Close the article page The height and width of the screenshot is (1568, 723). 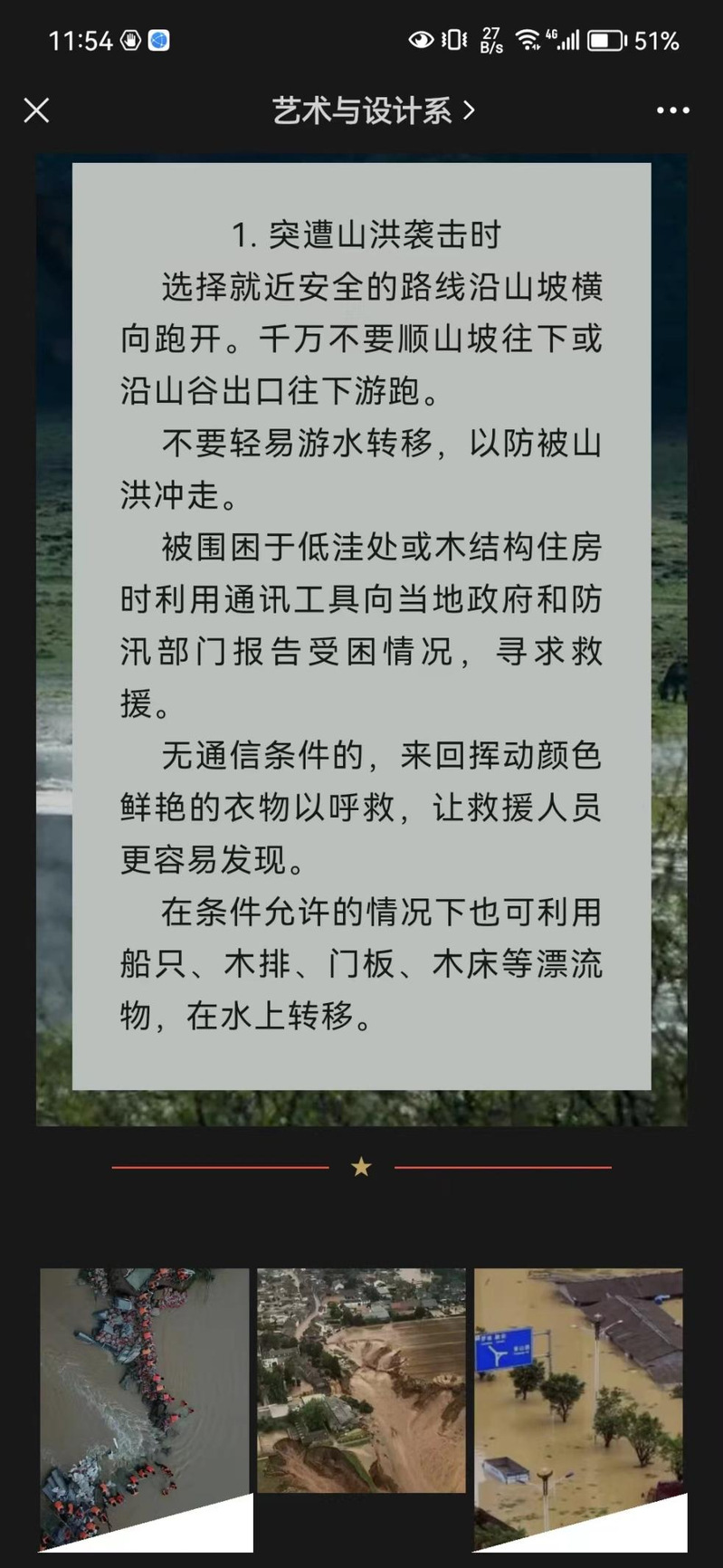point(36,110)
